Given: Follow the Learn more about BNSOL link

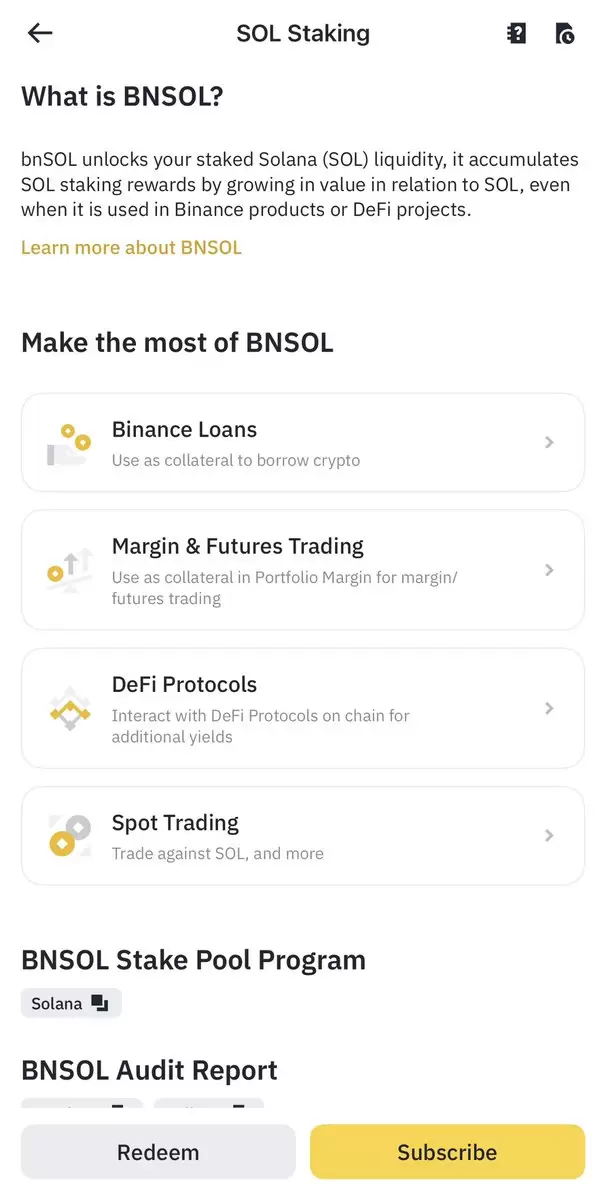Looking at the screenshot, I should 131,247.
